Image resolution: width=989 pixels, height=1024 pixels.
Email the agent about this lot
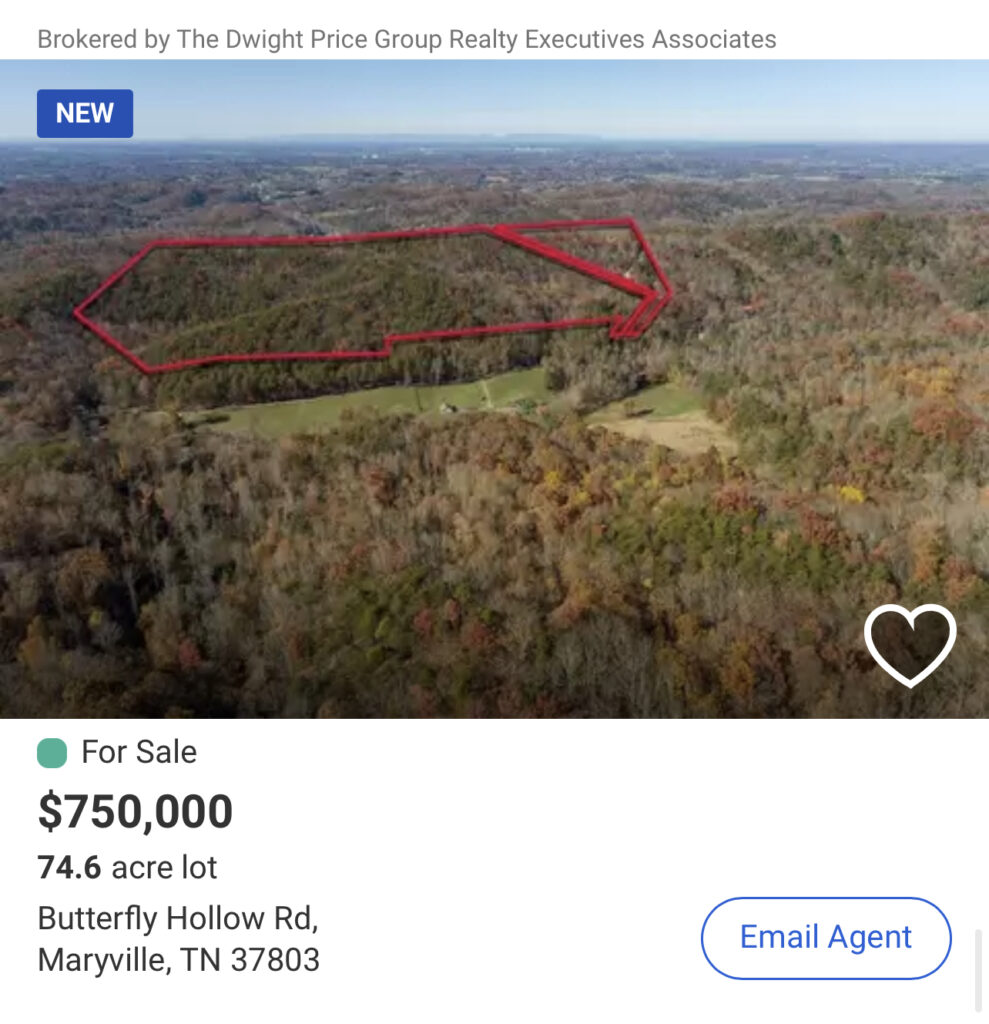825,937
